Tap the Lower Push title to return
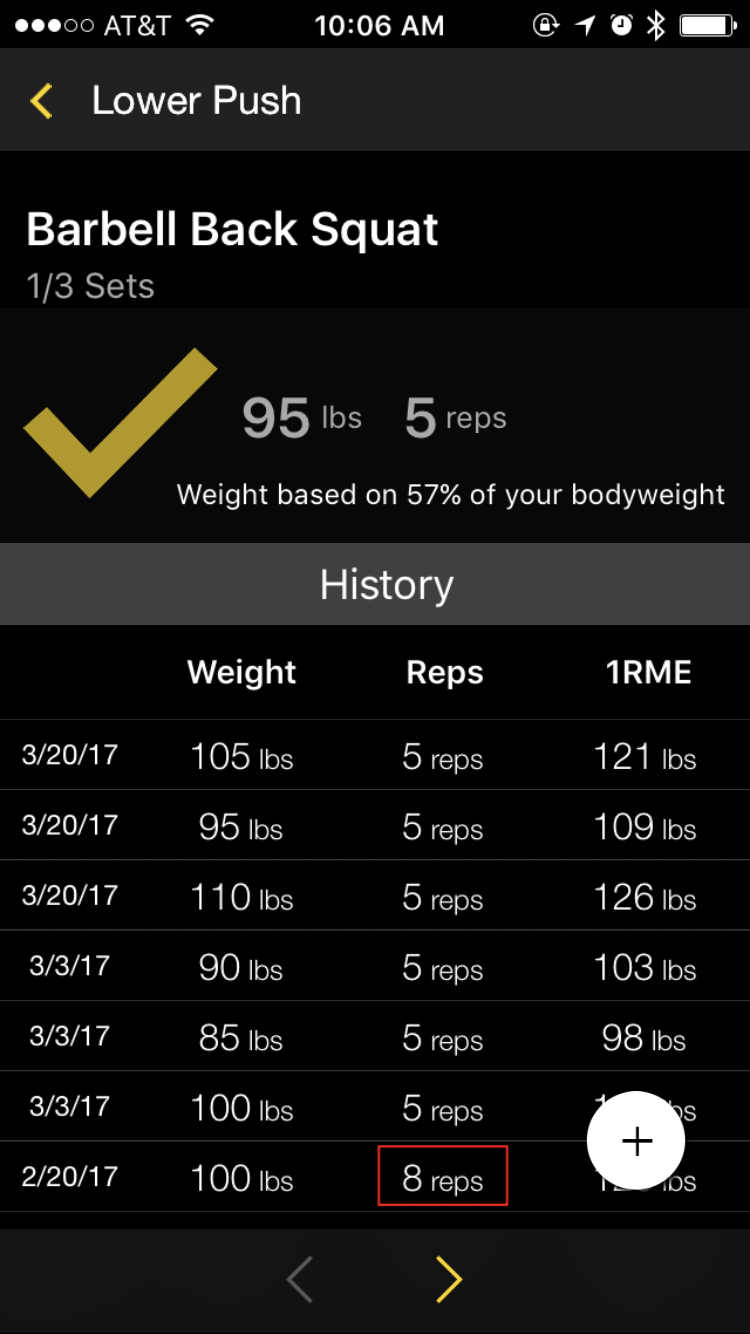Viewport: 750px width, 1334px height. pos(196,100)
